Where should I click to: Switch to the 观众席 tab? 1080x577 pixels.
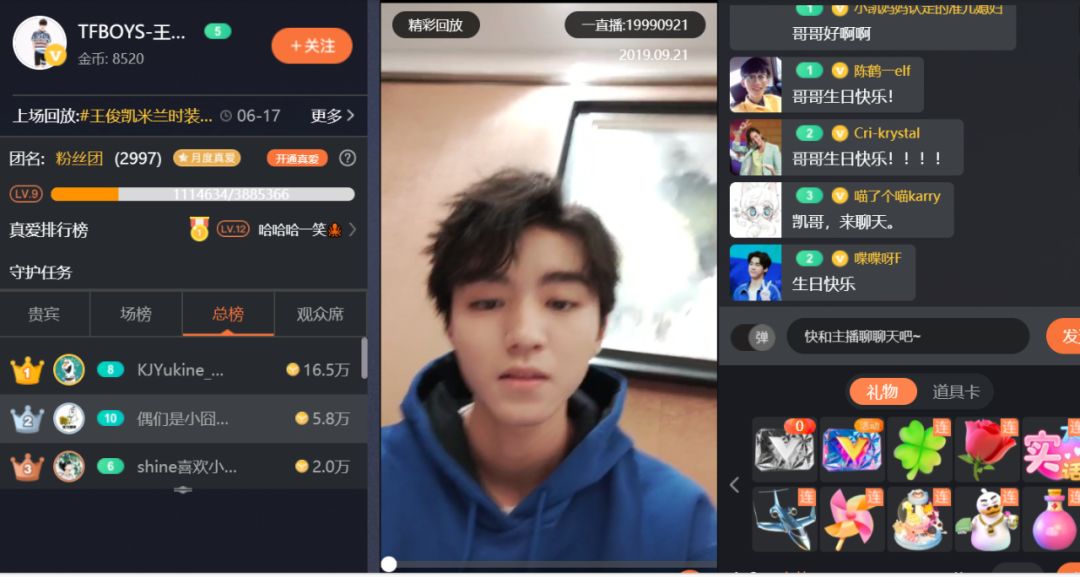(320, 315)
